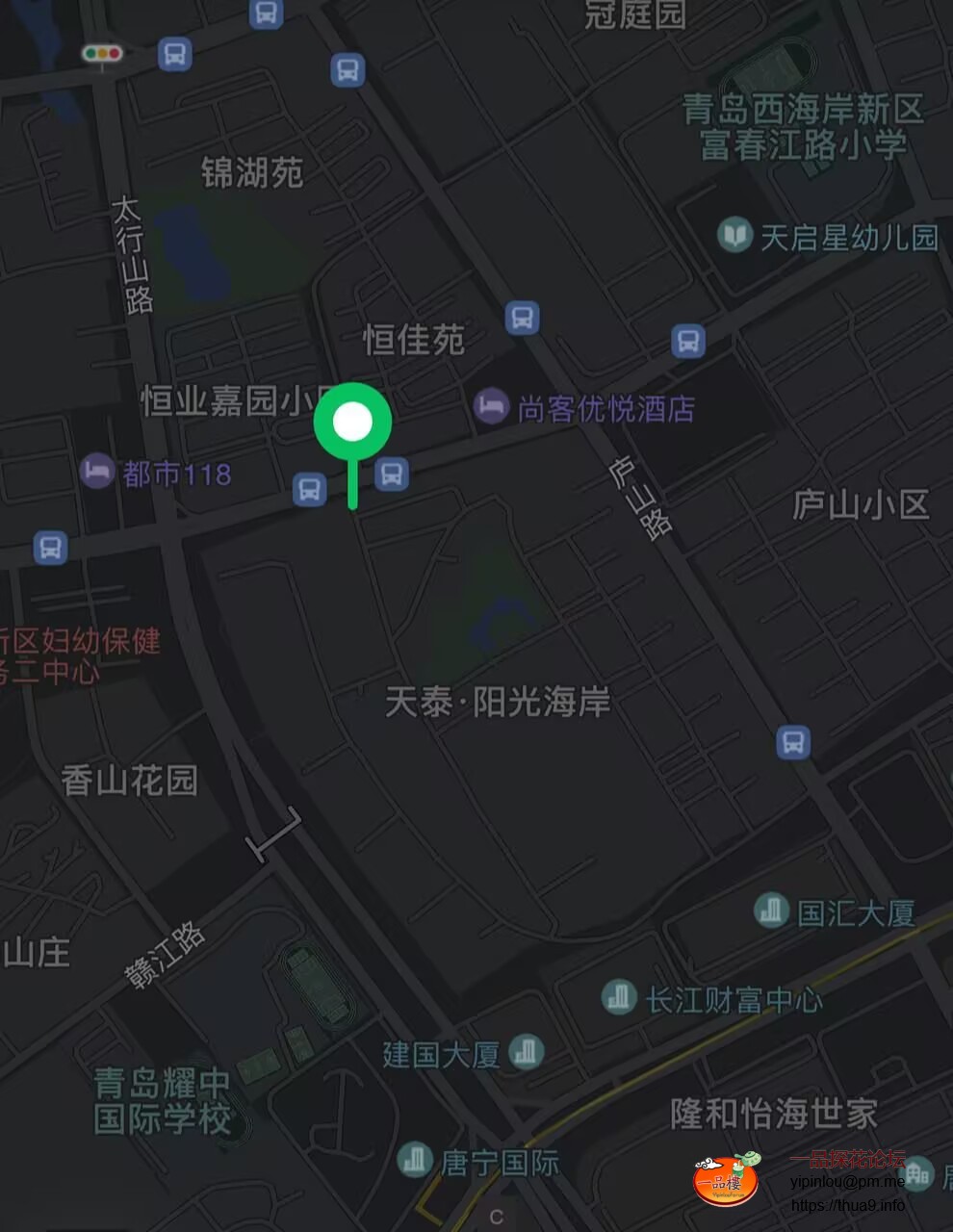Screen dimensions: 953x1232
Task: Click the 锦湖苑 area label
Action: 252,173
